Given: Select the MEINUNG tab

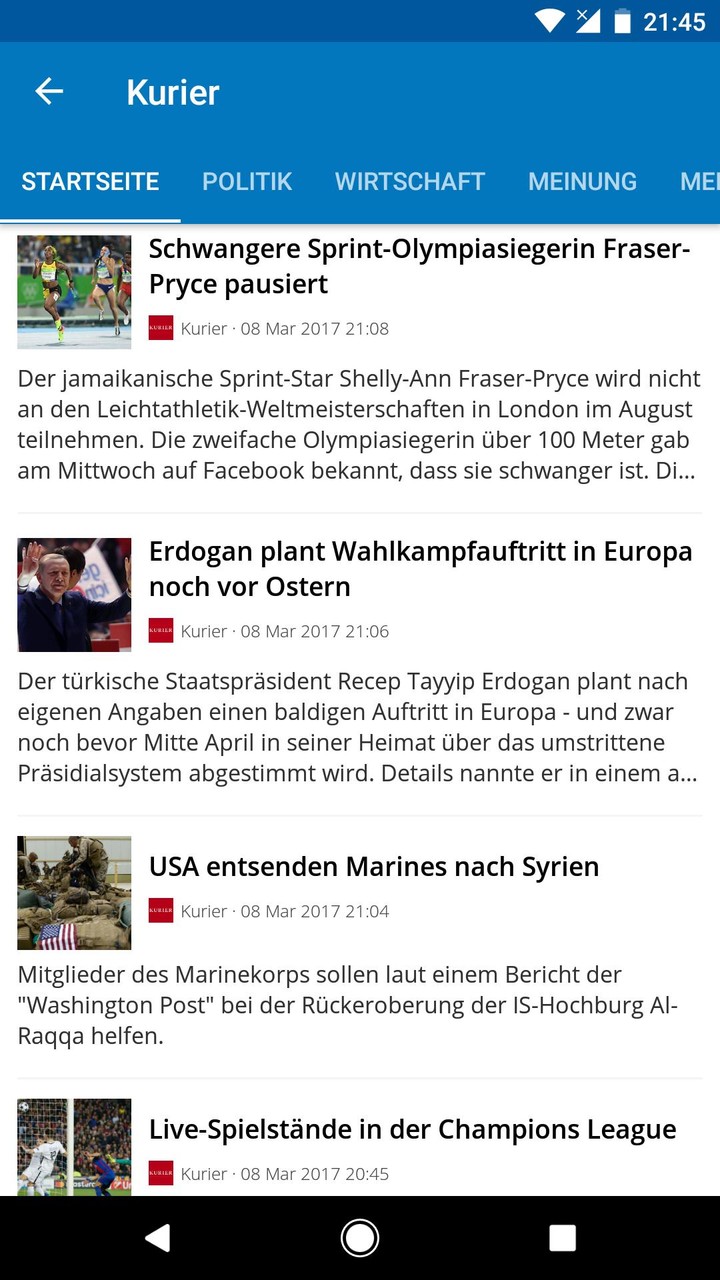Looking at the screenshot, I should [582, 182].
